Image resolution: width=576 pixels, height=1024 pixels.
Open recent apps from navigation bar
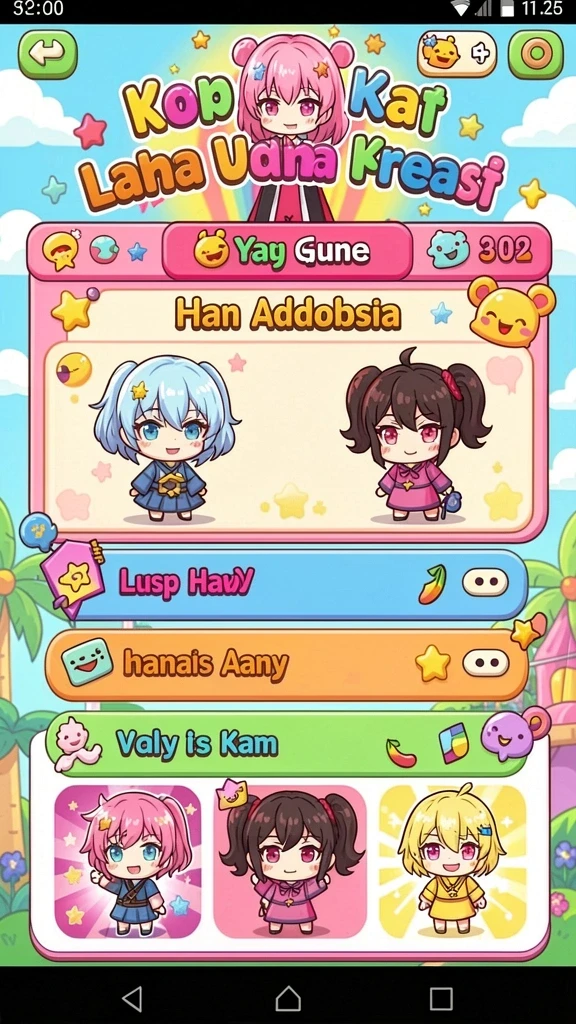(441, 999)
